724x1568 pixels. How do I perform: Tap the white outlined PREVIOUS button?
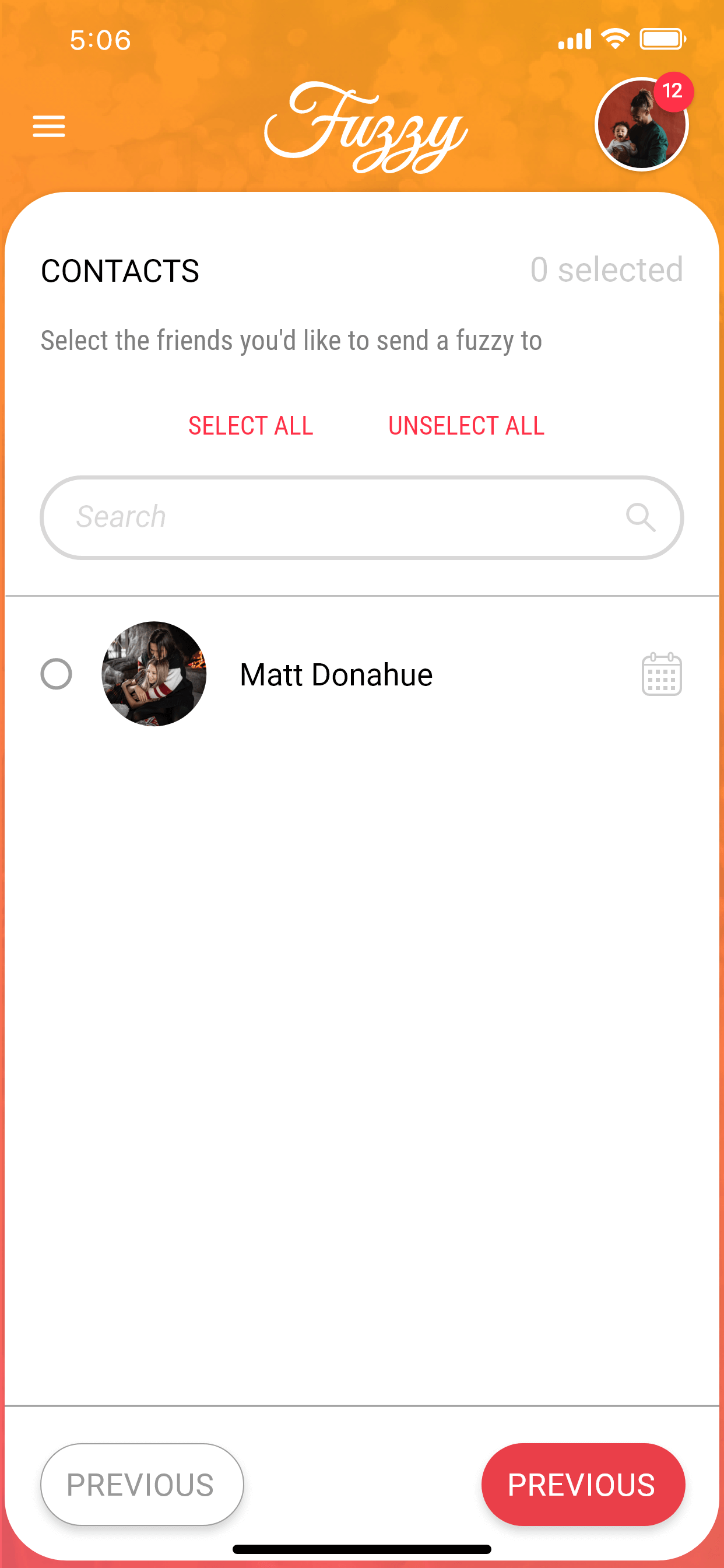click(142, 1484)
